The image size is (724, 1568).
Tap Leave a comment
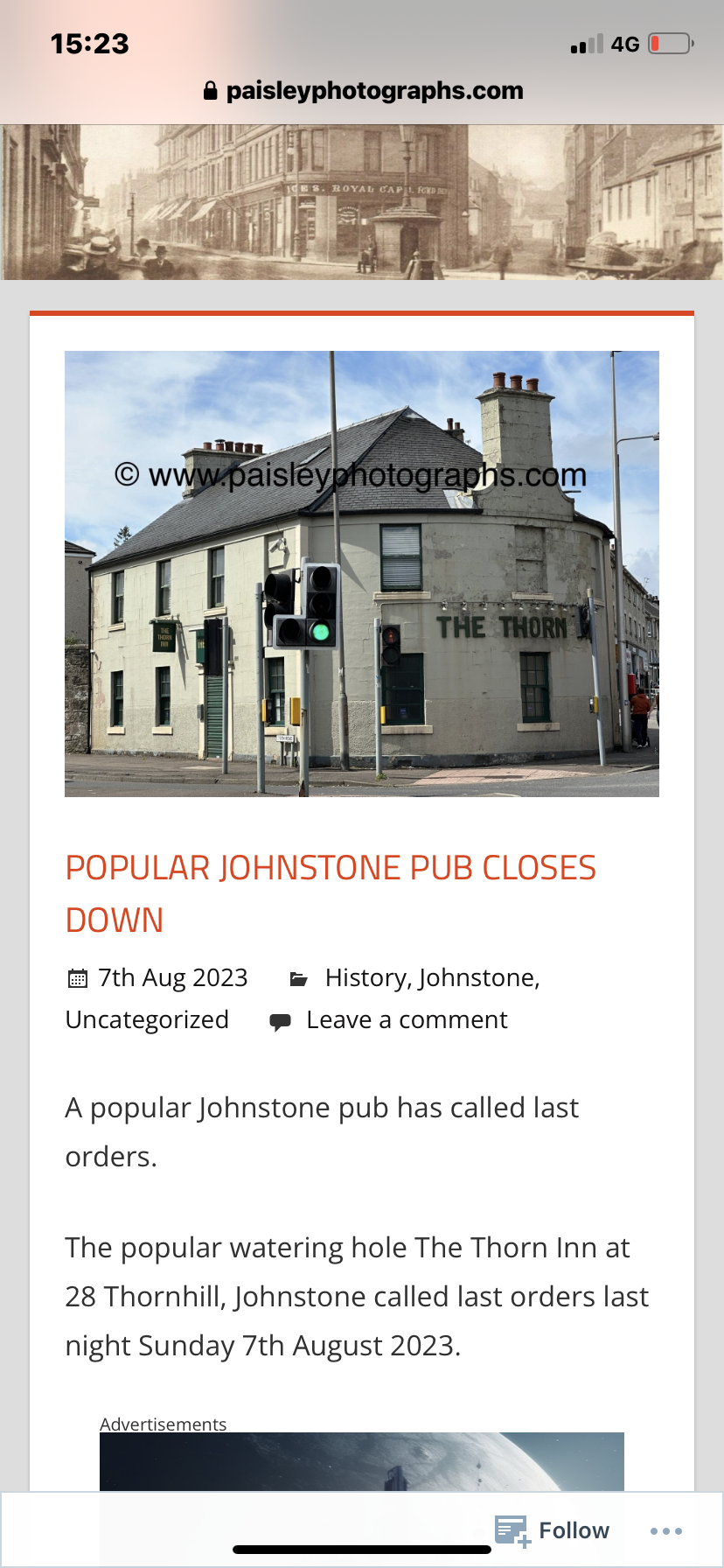tap(407, 1019)
